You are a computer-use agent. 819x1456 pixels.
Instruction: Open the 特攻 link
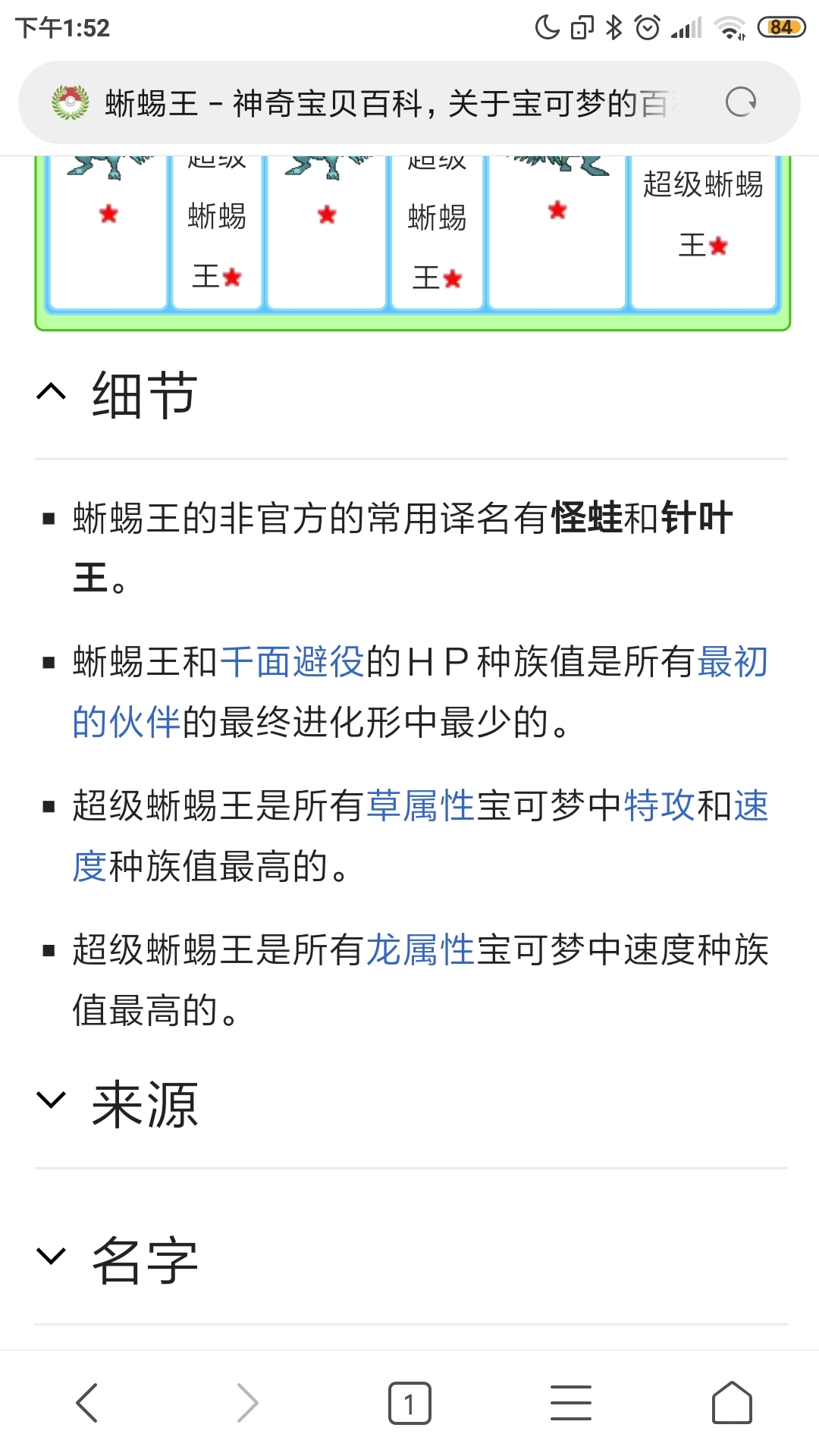[x=658, y=805]
